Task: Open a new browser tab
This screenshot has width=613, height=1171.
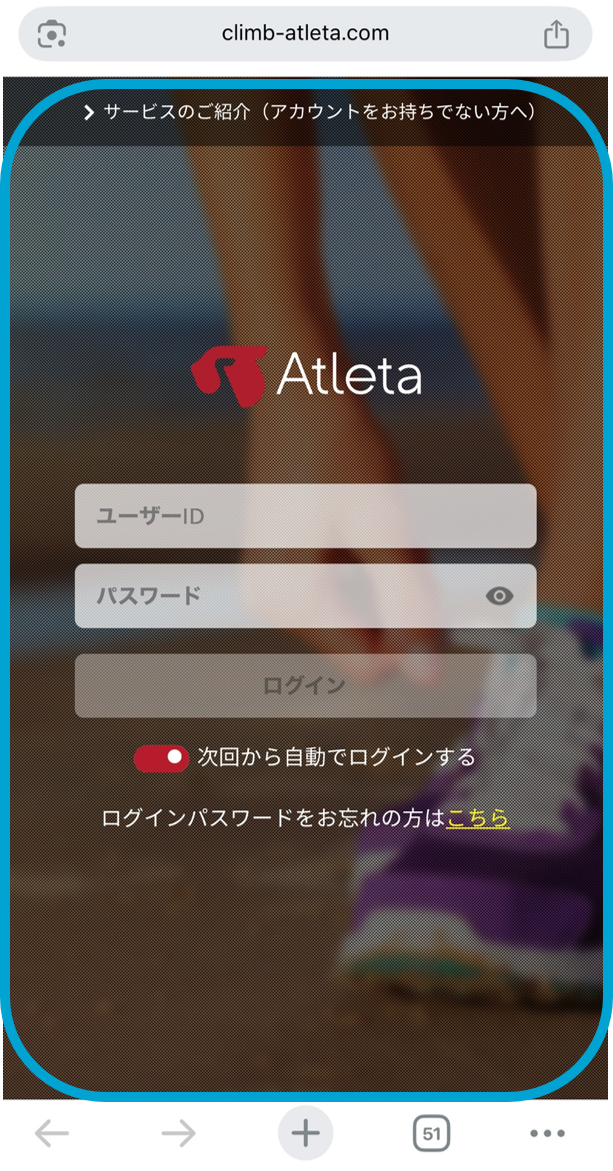Action: (305, 1133)
